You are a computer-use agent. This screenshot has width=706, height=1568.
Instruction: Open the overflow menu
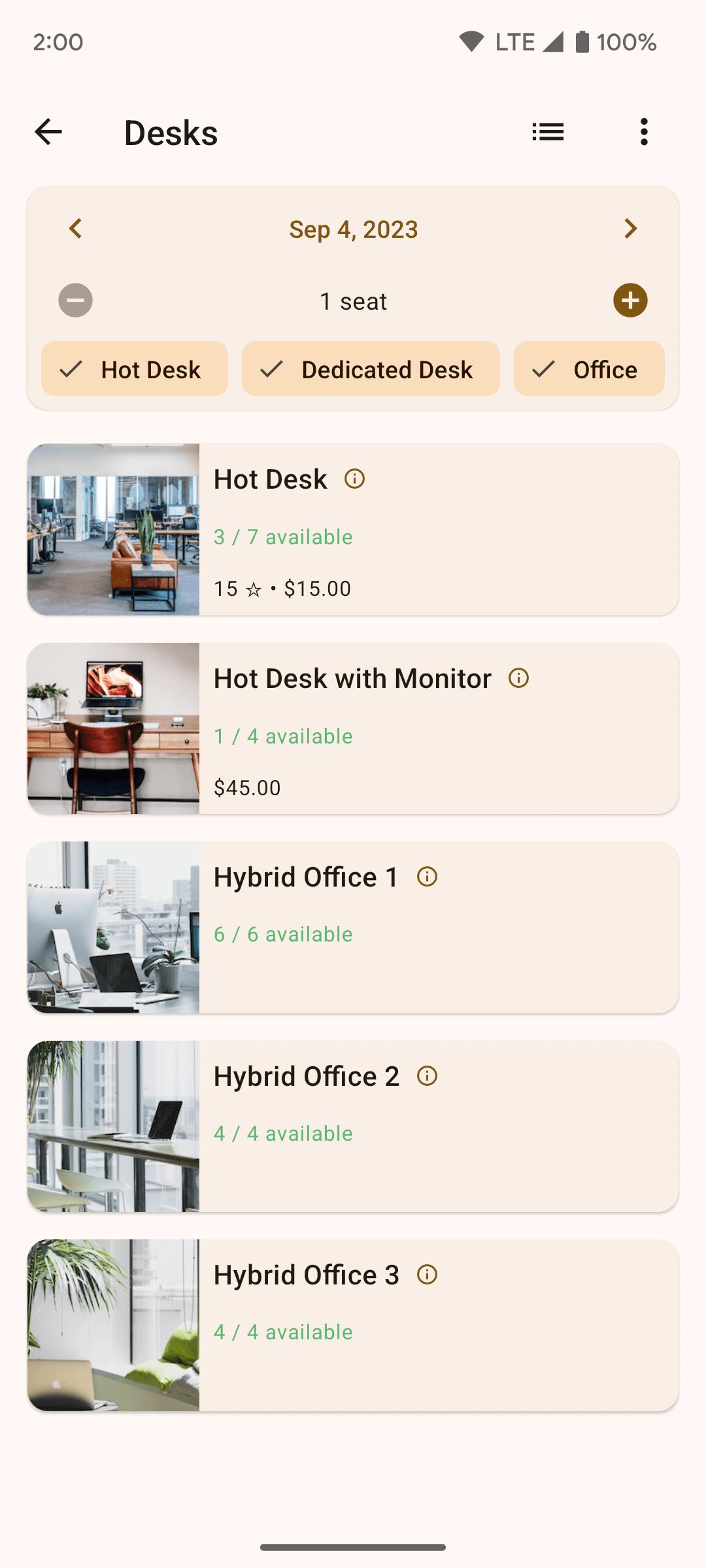click(x=645, y=132)
